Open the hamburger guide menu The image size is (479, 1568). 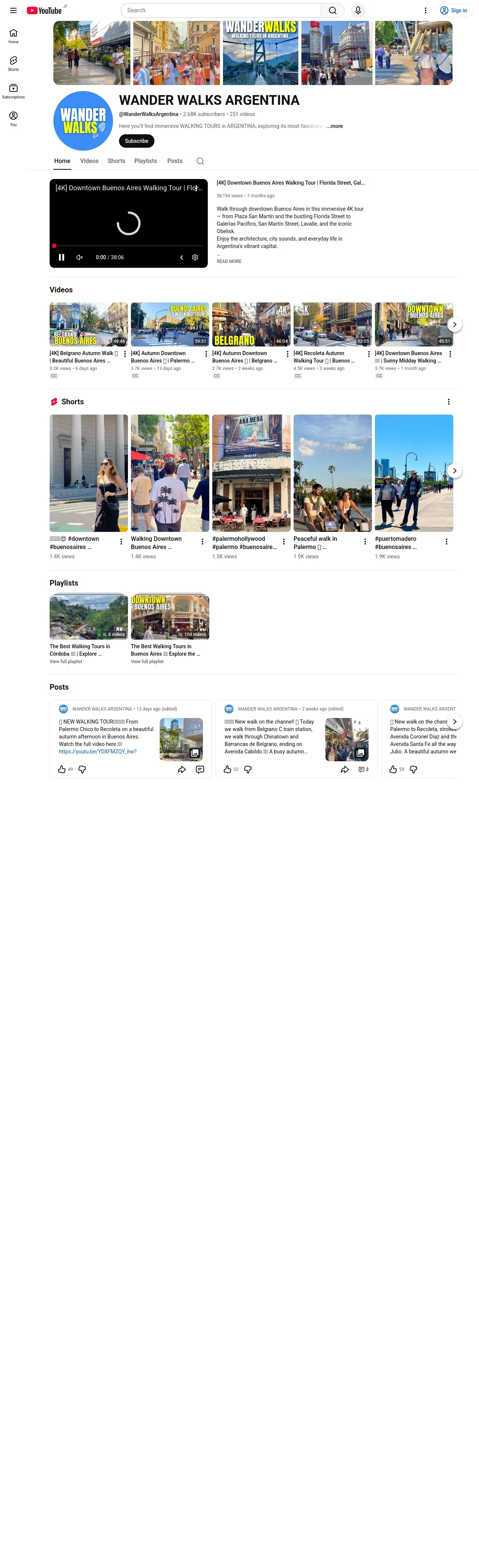[13, 10]
